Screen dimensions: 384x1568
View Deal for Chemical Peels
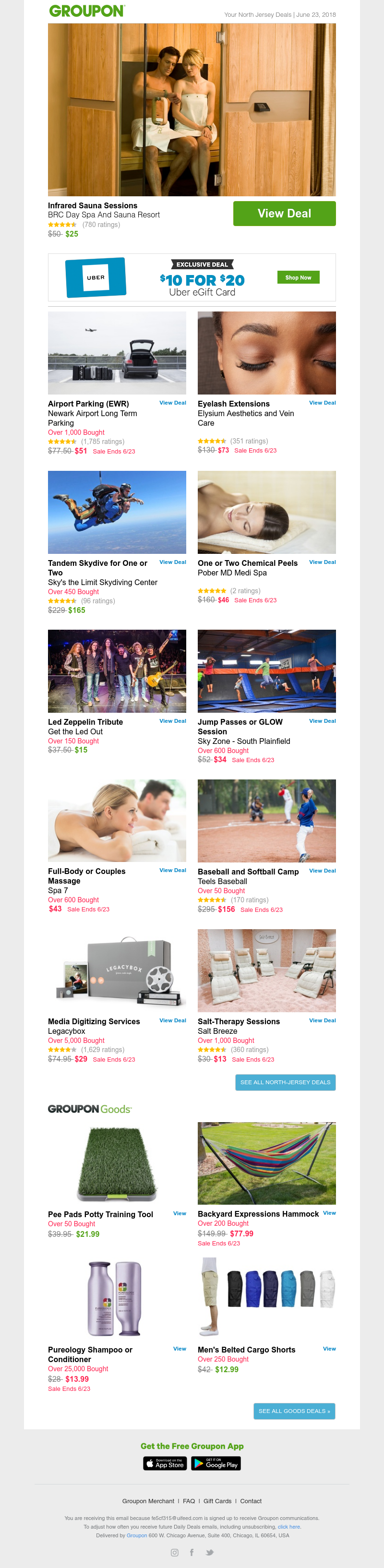322,563
